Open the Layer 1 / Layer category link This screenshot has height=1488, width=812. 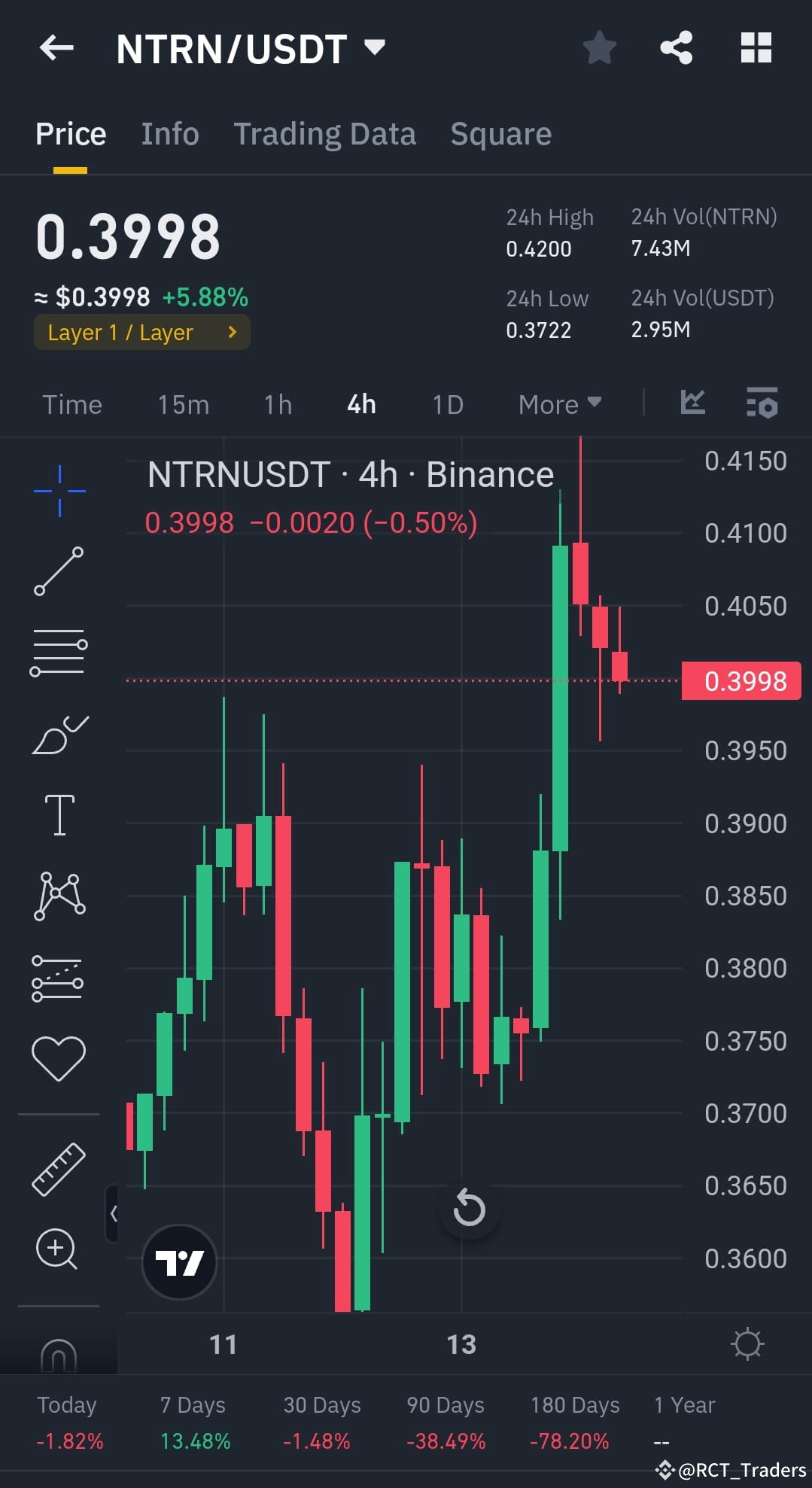(x=141, y=332)
